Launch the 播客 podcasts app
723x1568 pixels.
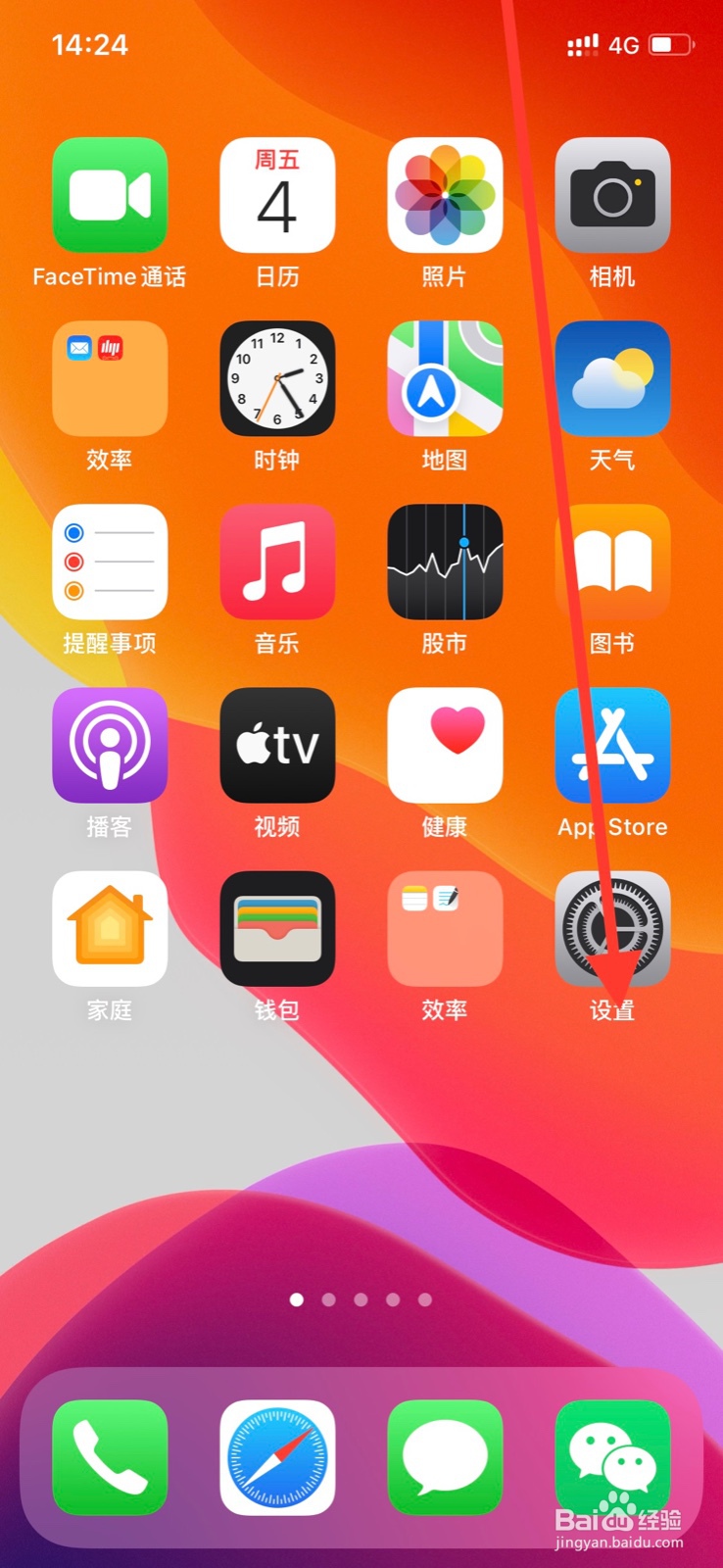[x=110, y=744]
